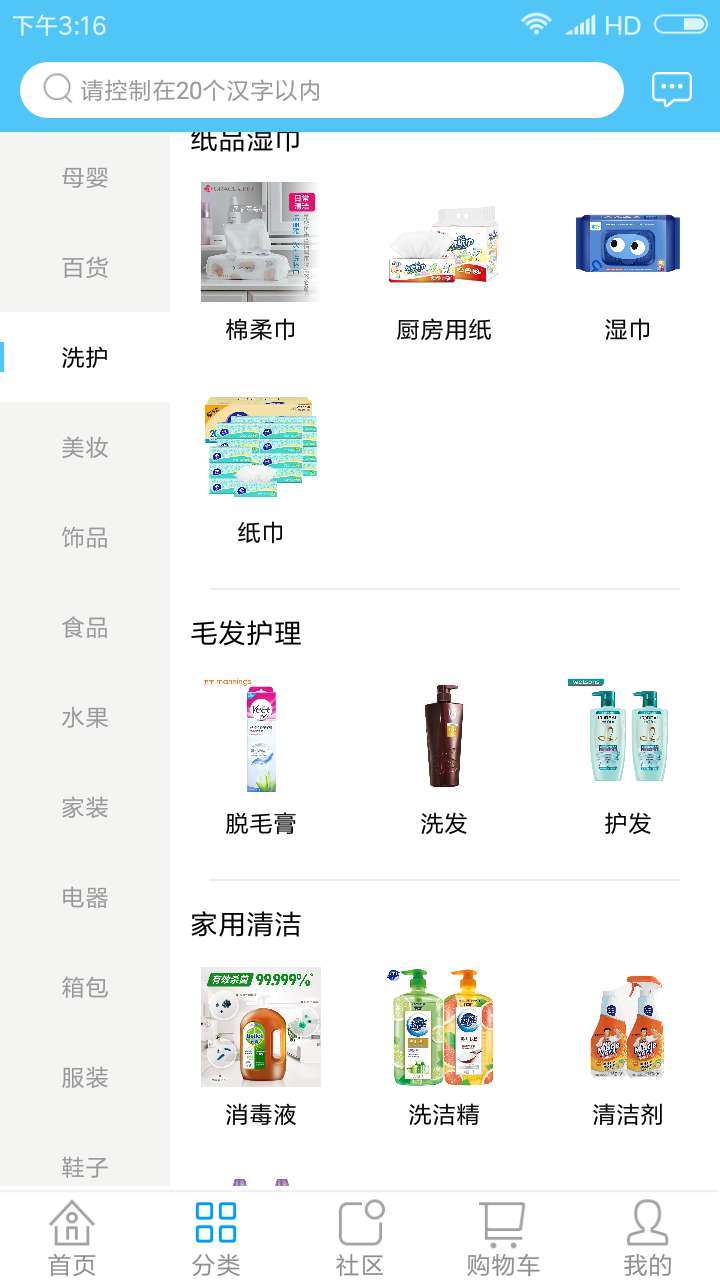Open the 消毒液 subcategory

(x=260, y=1047)
